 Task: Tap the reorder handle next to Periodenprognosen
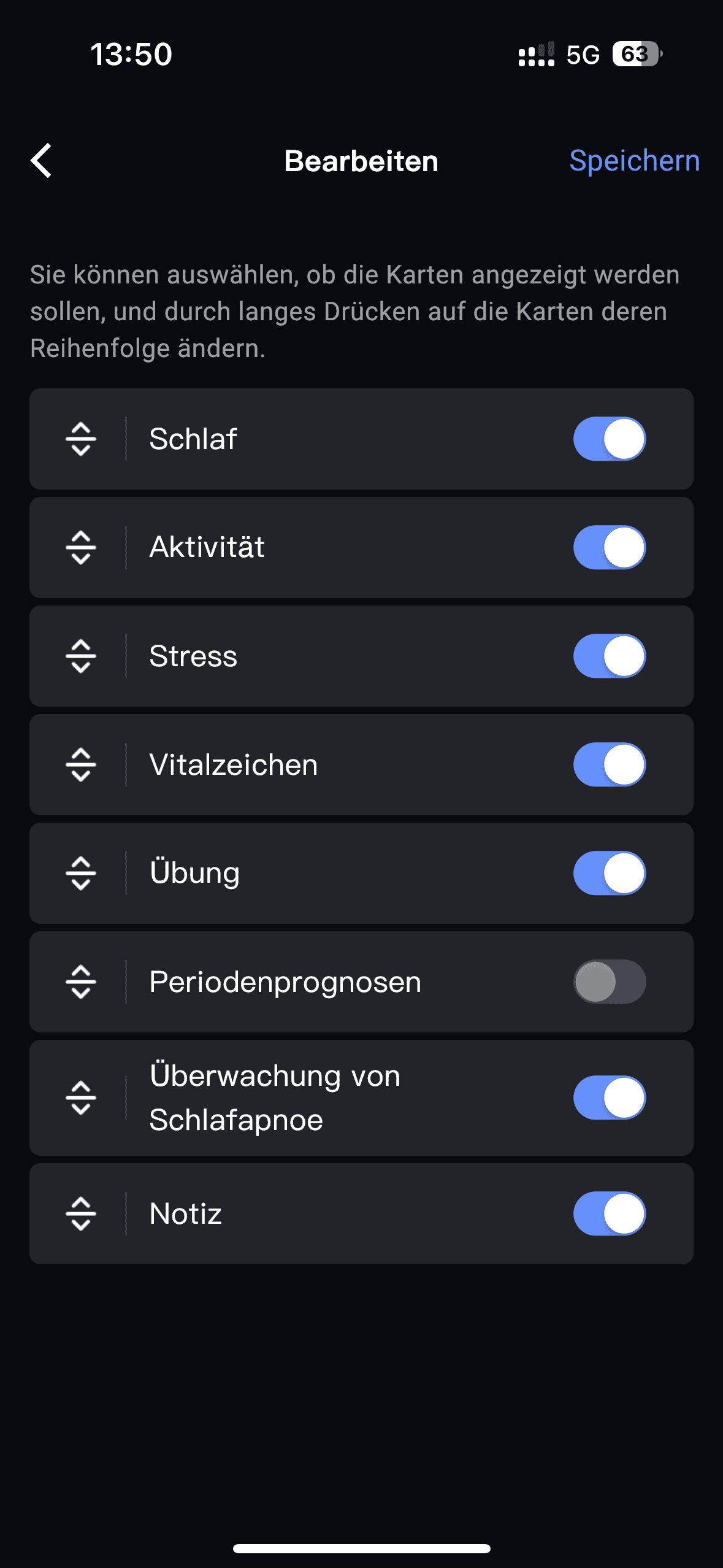[x=81, y=982]
